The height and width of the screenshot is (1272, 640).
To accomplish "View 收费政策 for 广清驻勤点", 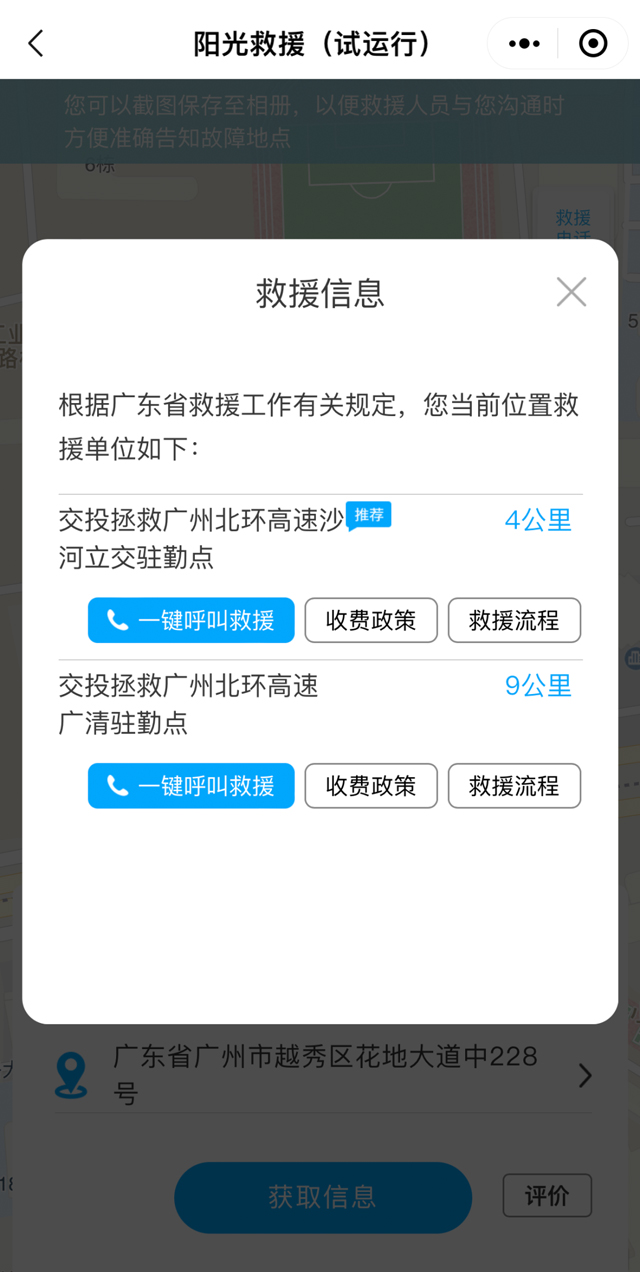I will [371, 785].
